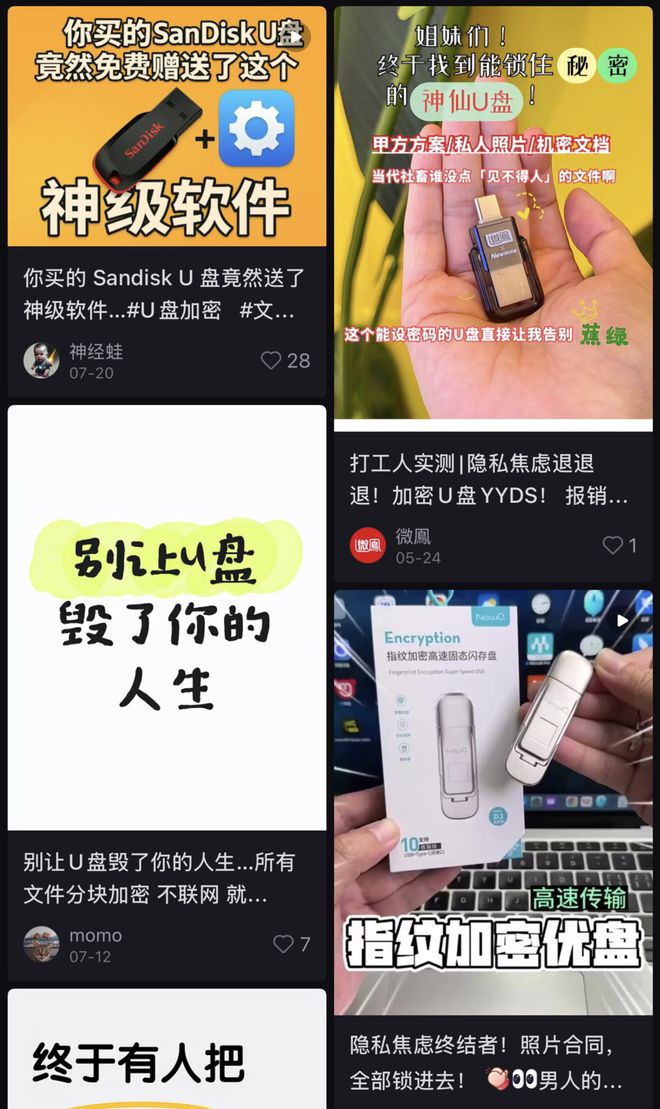The image size is (660, 1109).
Task: Open the 神仙U盘 hand-held drive post
Action: [493, 218]
